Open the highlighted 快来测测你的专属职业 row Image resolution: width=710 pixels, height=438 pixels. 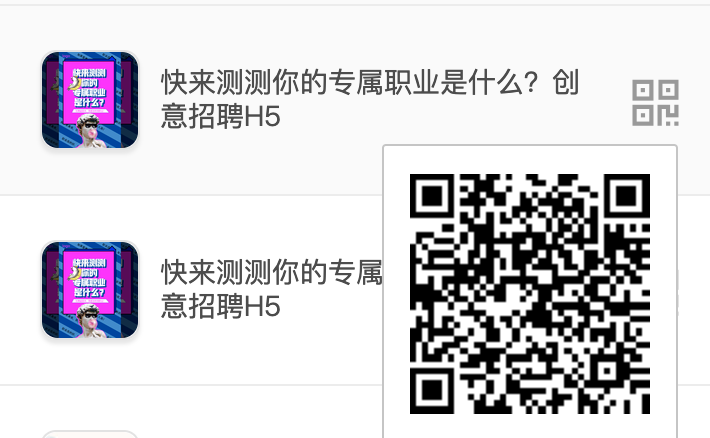pyautogui.click(x=370, y=100)
